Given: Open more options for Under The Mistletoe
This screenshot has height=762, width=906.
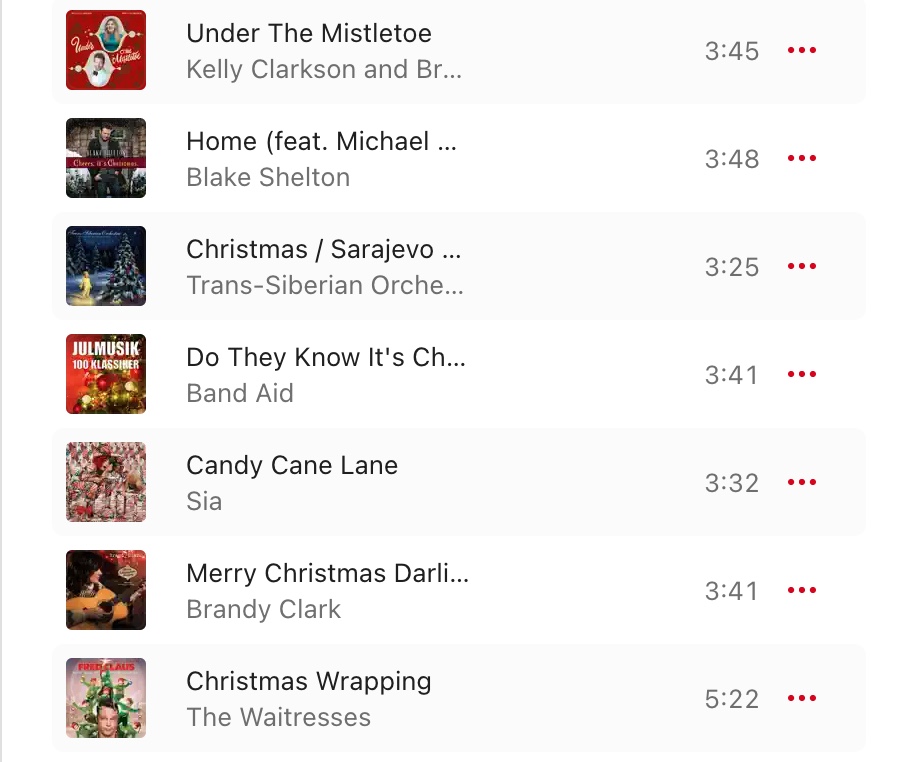Looking at the screenshot, I should pyautogui.click(x=801, y=51).
